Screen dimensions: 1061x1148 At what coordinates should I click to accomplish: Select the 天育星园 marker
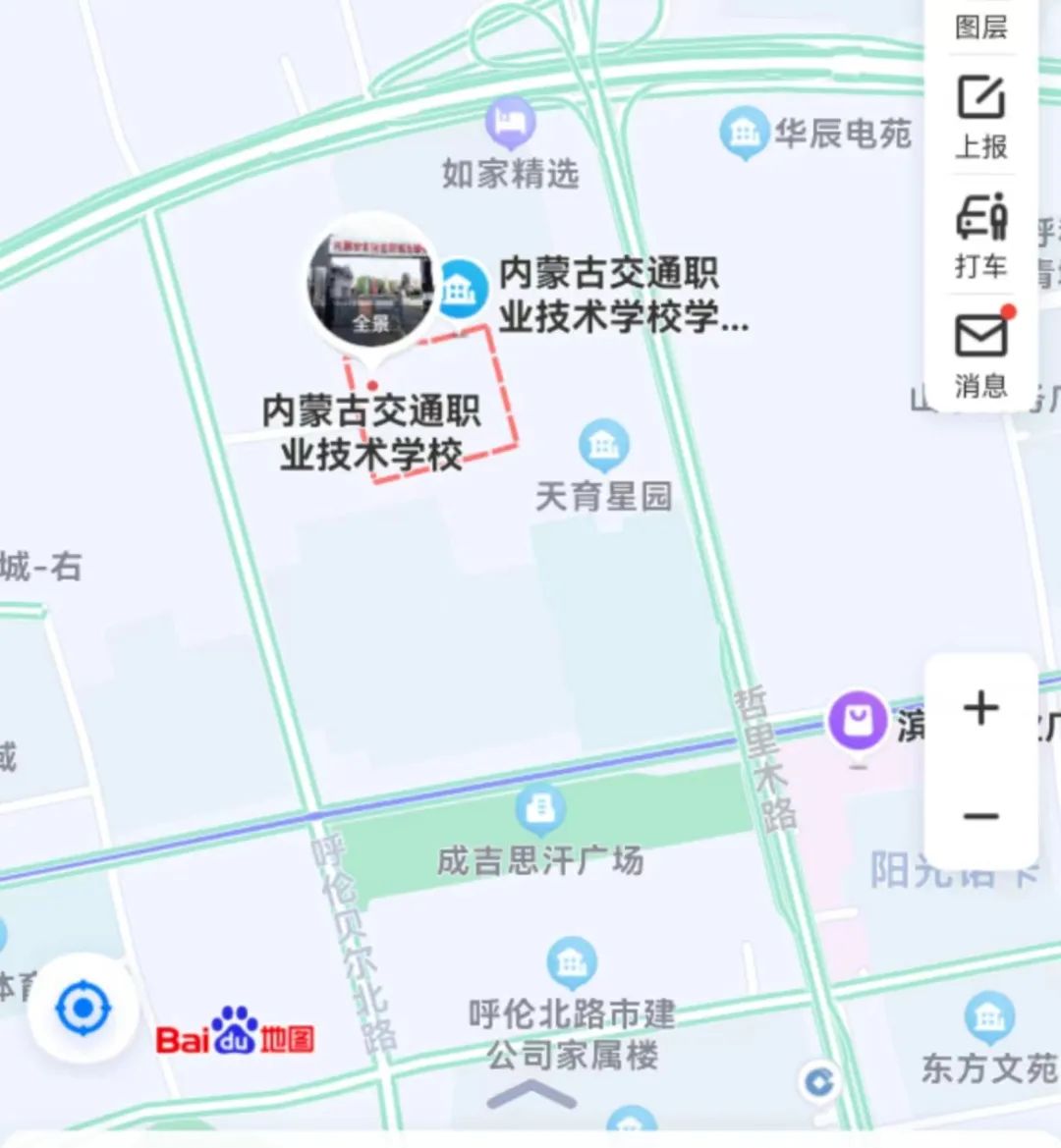603,447
